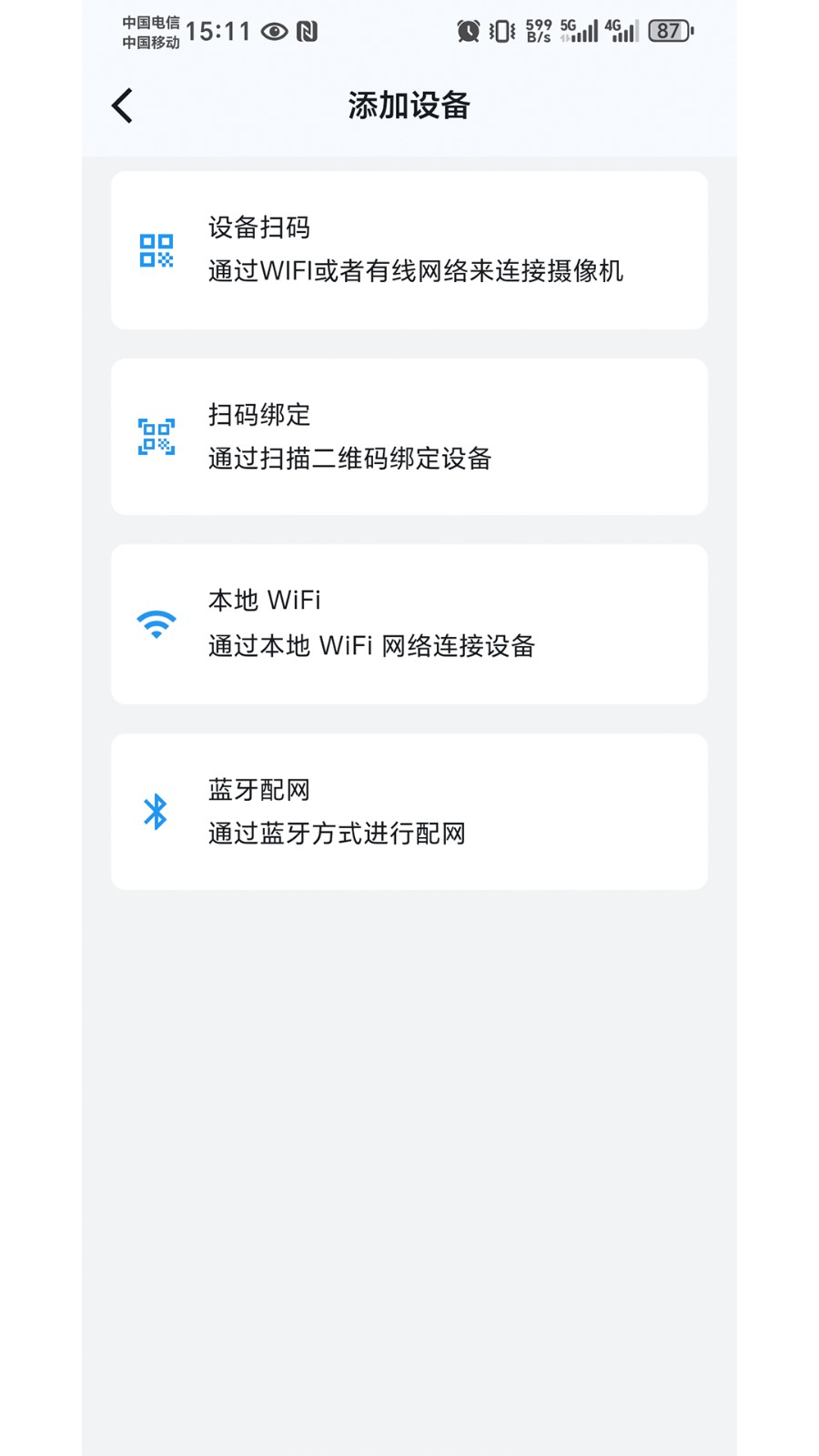This screenshot has height=1456, width=819.
Task: Tap the 添加设备 page title
Action: click(409, 105)
